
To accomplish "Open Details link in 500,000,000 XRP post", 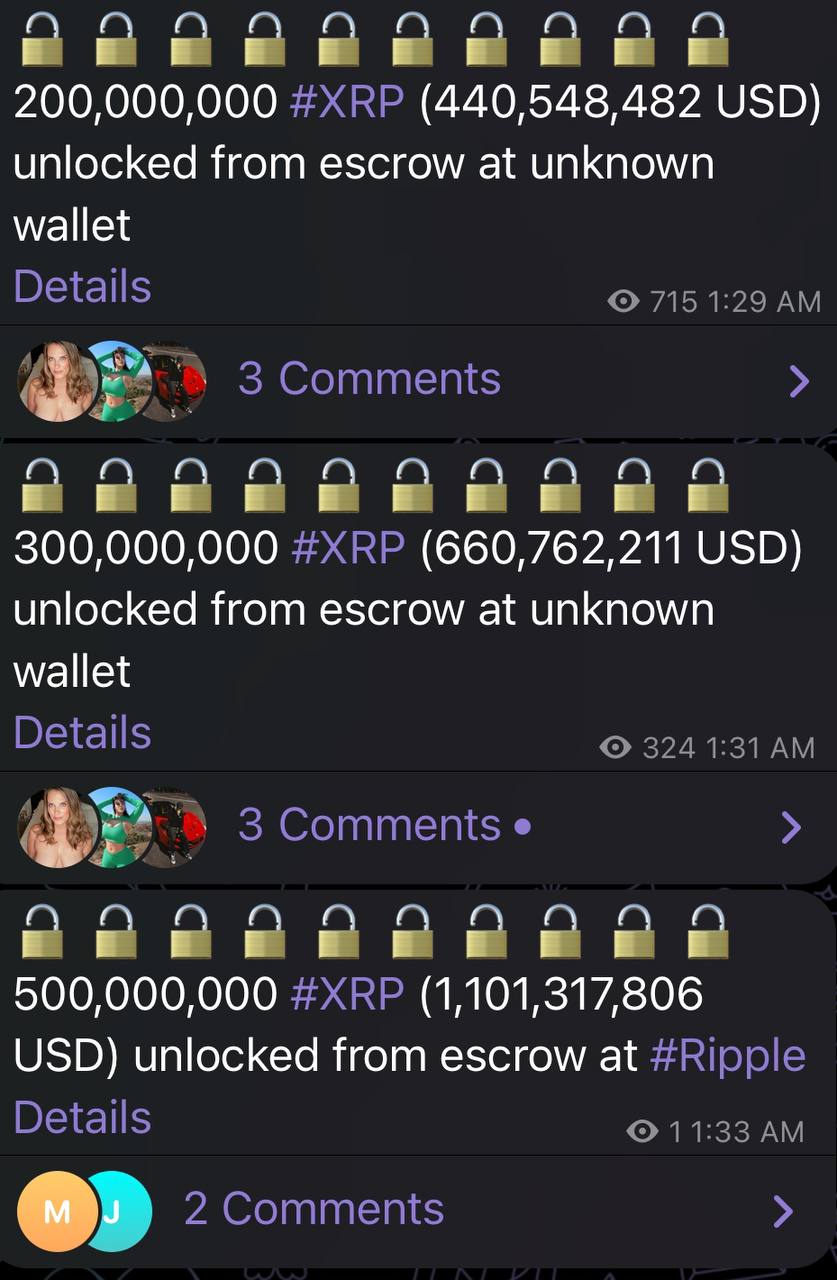I will point(82,1118).
